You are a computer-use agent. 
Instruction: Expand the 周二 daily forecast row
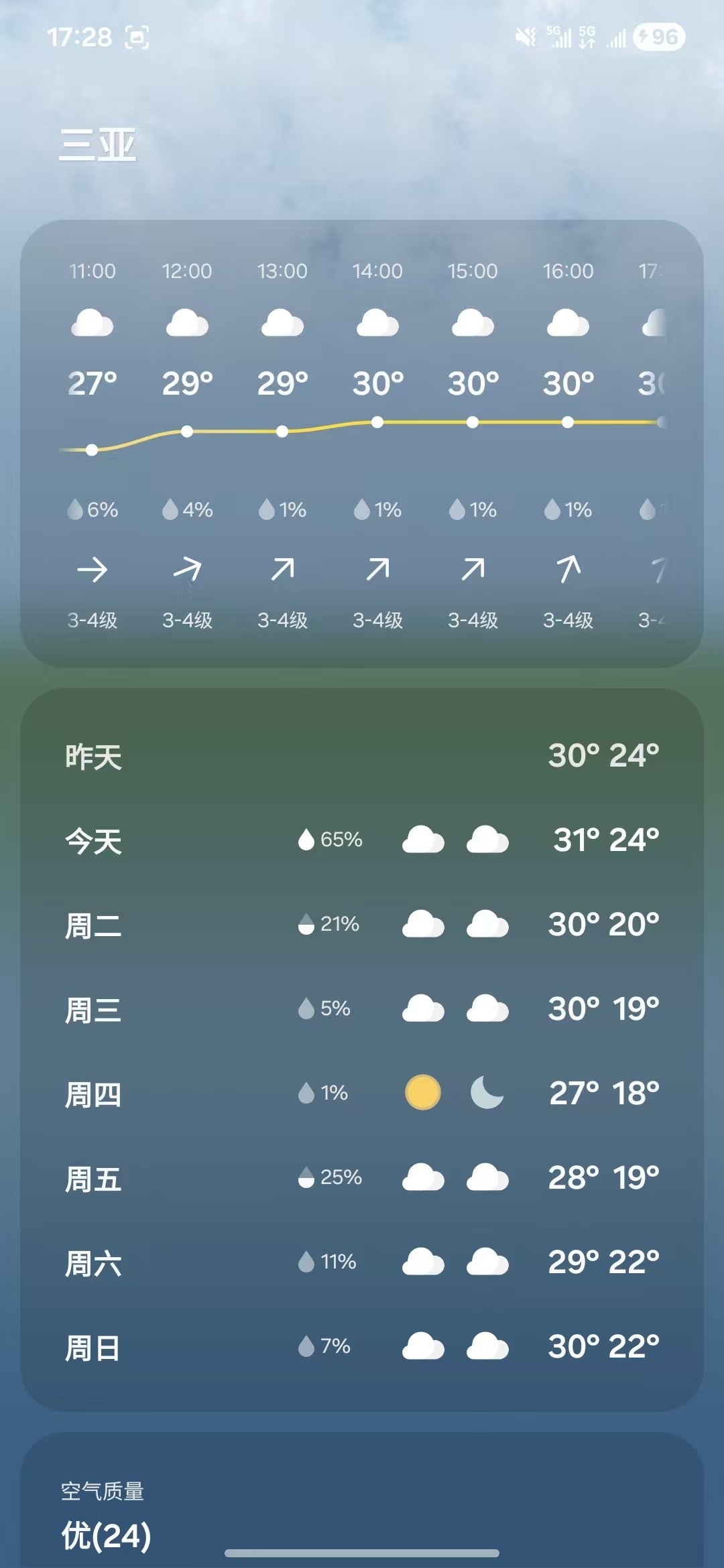click(x=362, y=925)
